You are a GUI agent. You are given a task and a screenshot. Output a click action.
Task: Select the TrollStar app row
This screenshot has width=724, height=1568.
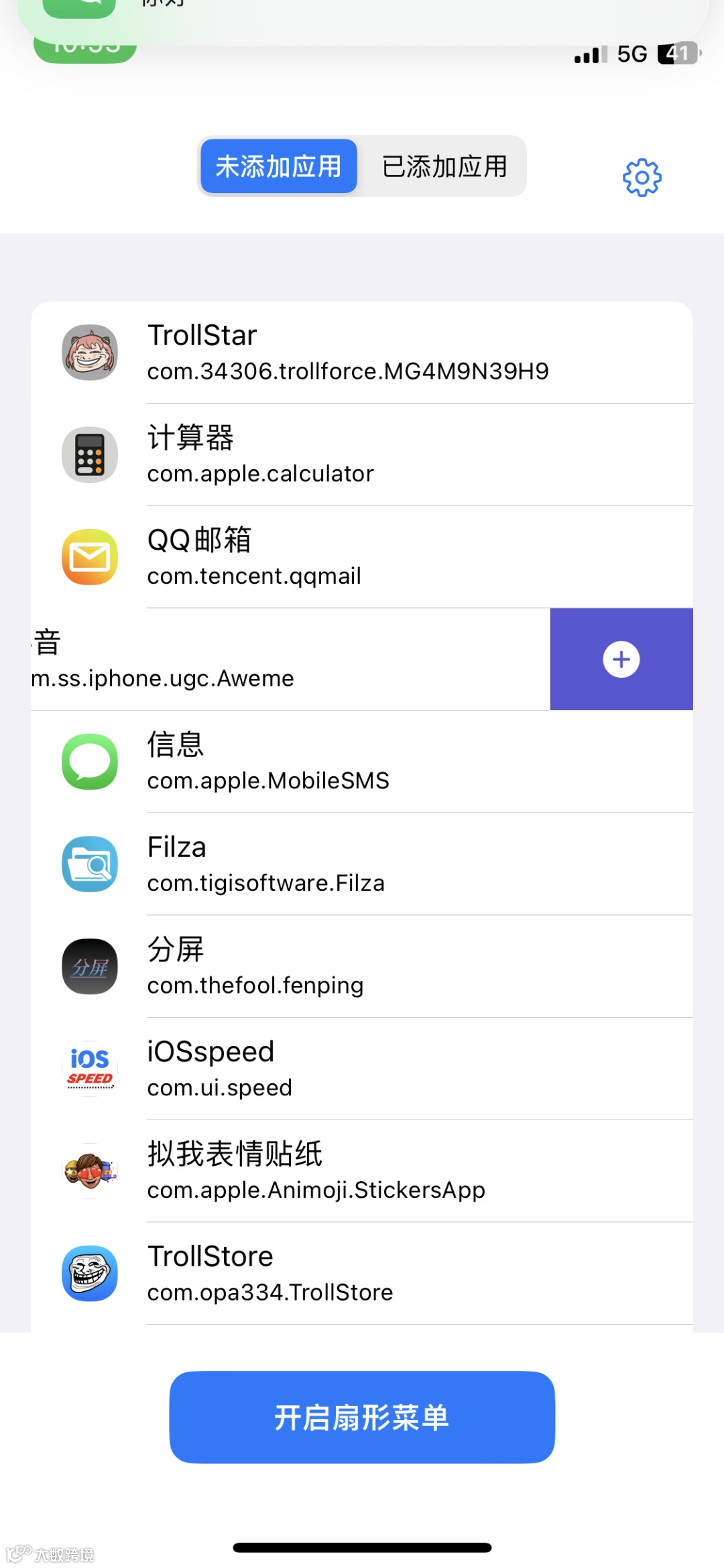(x=362, y=353)
